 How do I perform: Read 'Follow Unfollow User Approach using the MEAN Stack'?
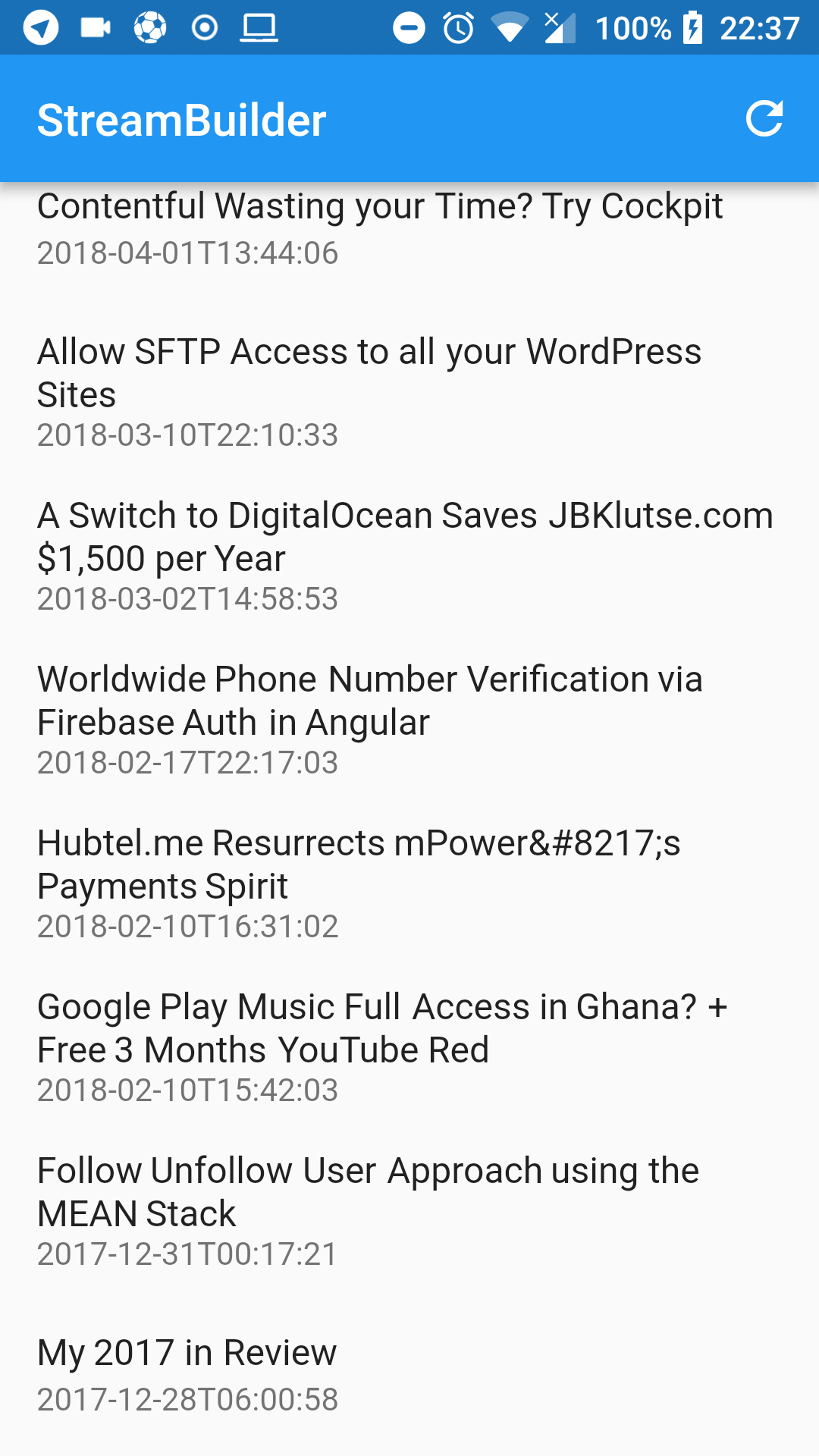(368, 1210)
